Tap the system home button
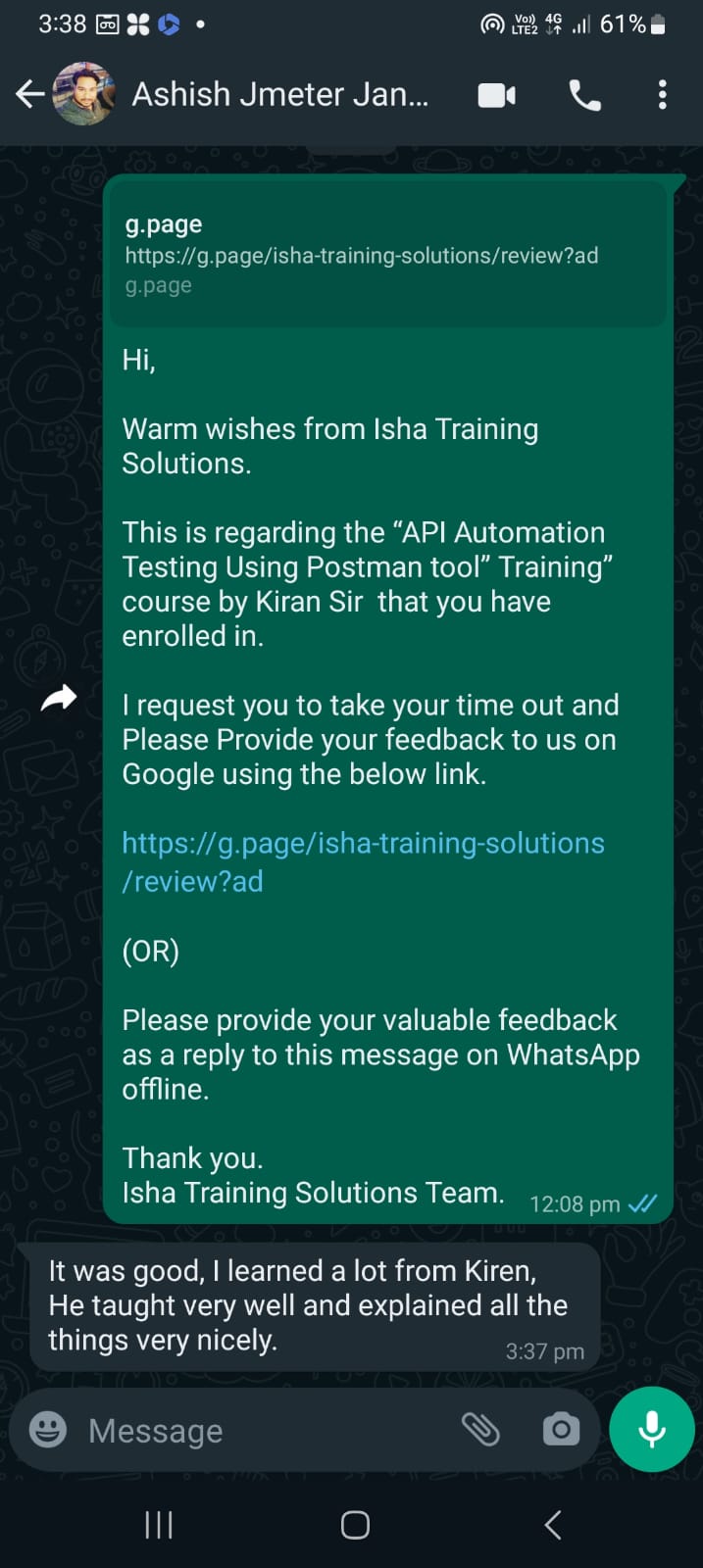 [x=355, y=1524]
